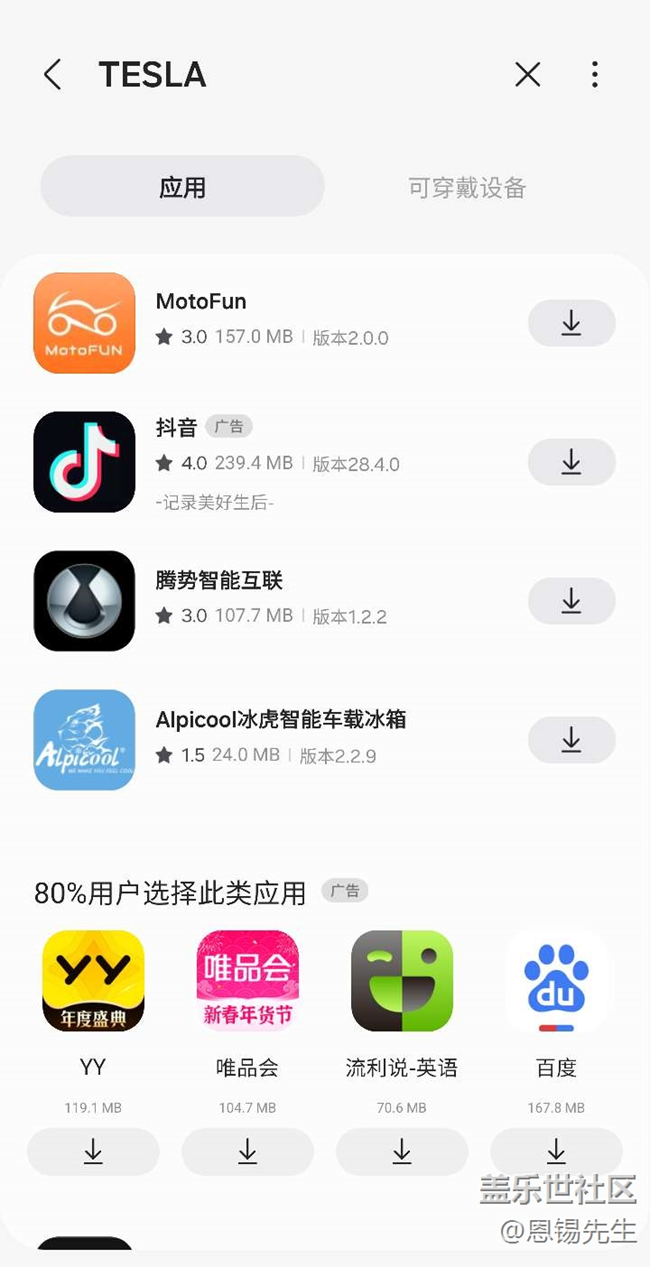Download the MotoFun app

pyautogui.click(x=571, y=323)
